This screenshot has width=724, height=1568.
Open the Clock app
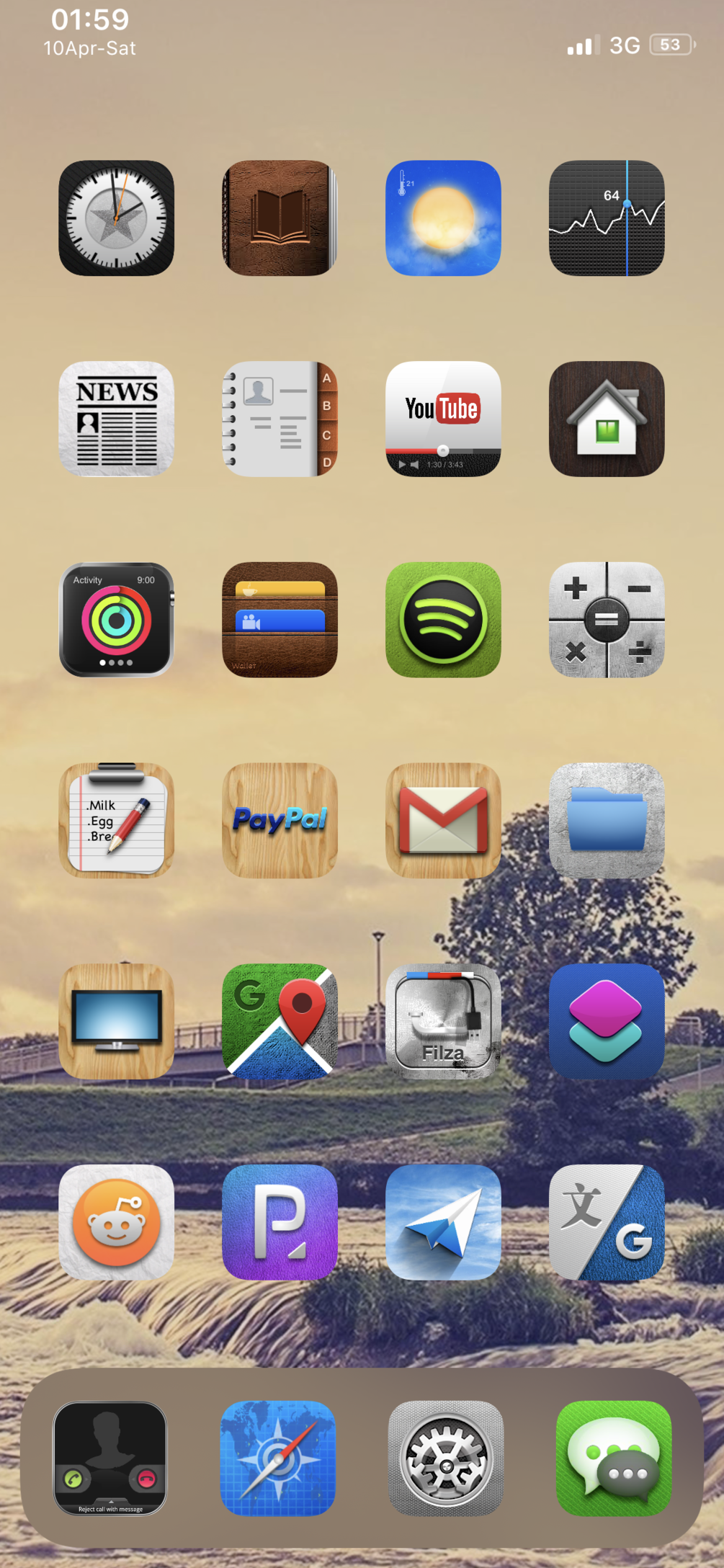[116, 218]
